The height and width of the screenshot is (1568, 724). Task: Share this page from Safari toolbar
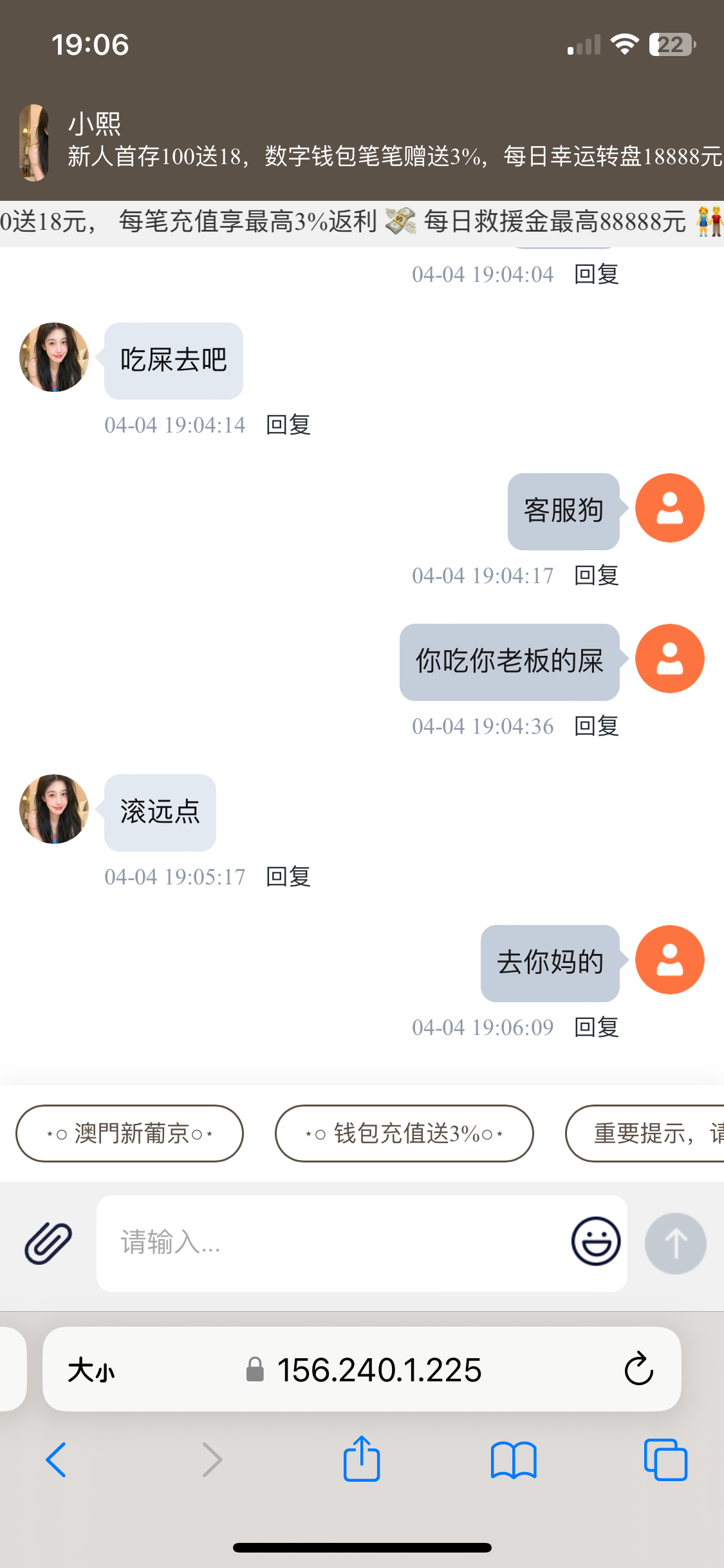362,1459
